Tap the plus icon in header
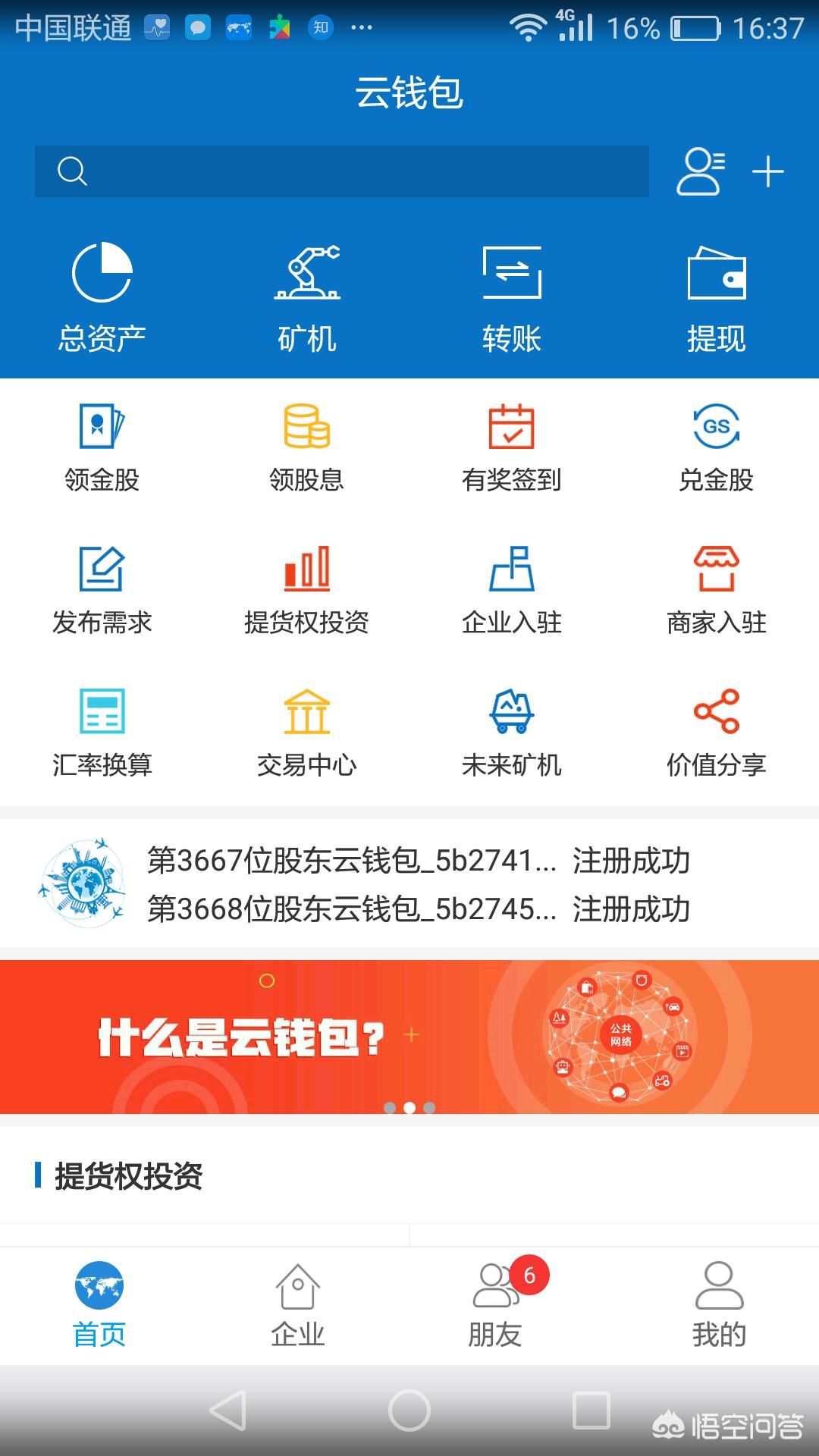Image resolution: width=819 pixels, height=1456 pixels. coord(767,171)
